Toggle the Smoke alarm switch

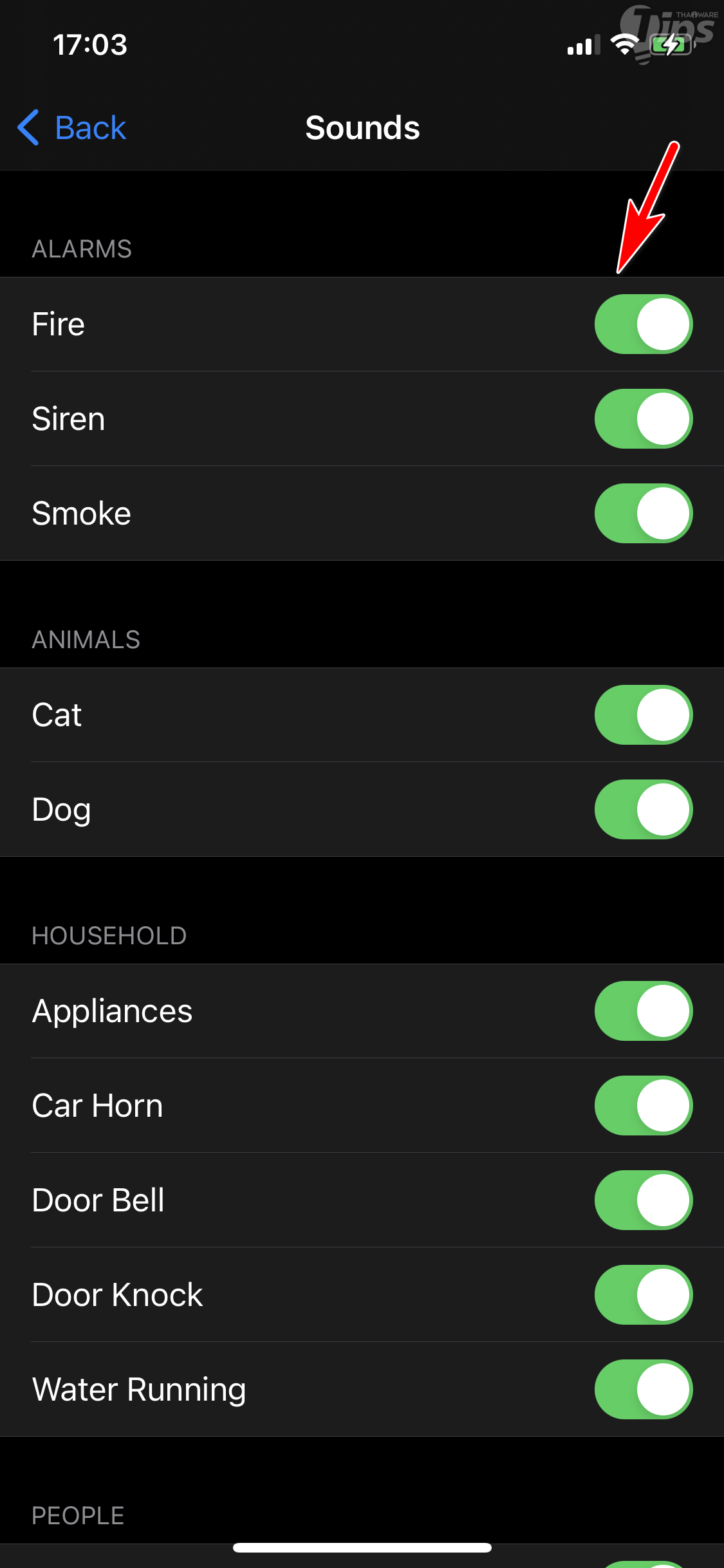(x=643, y=514)
